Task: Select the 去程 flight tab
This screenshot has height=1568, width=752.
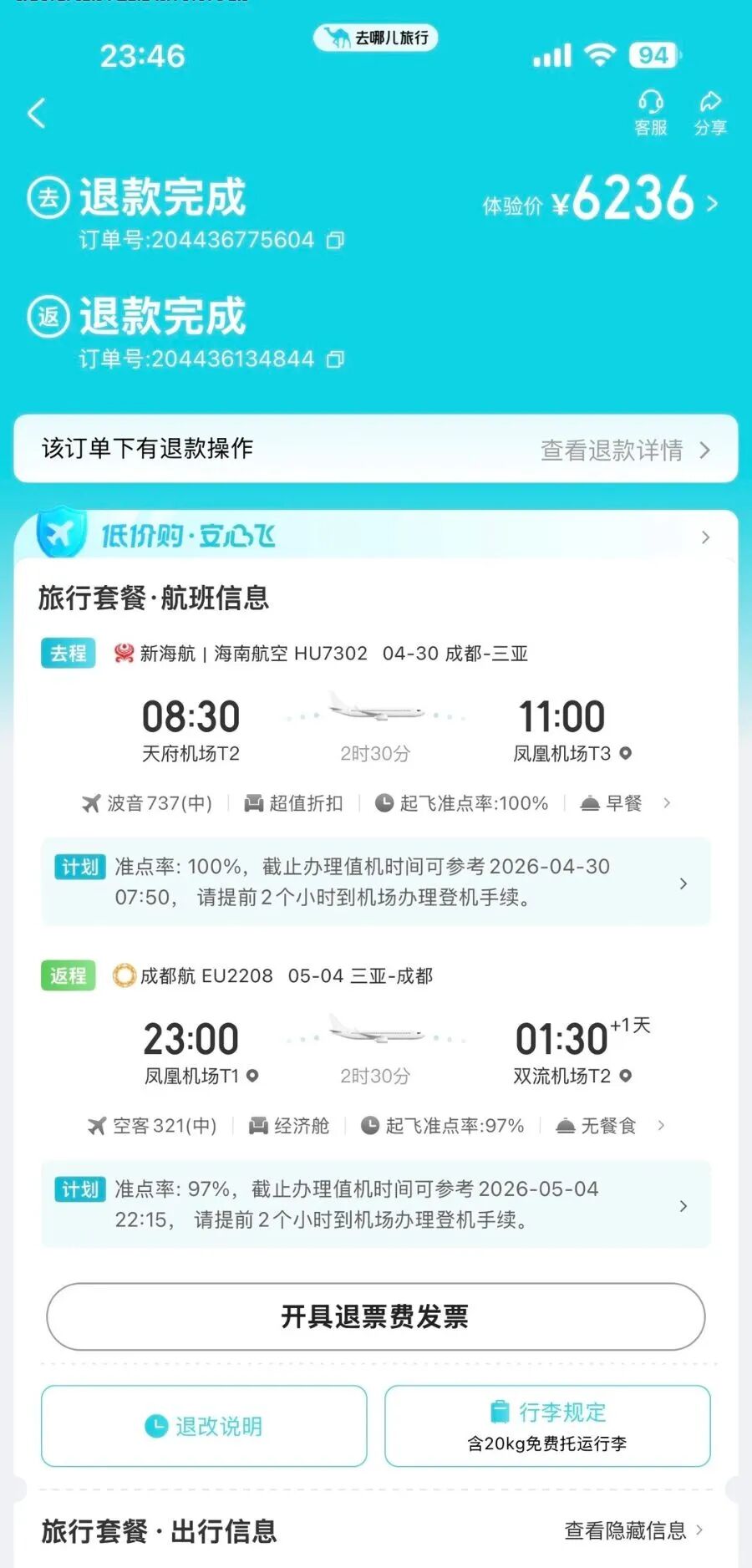Action: (68, 654)
